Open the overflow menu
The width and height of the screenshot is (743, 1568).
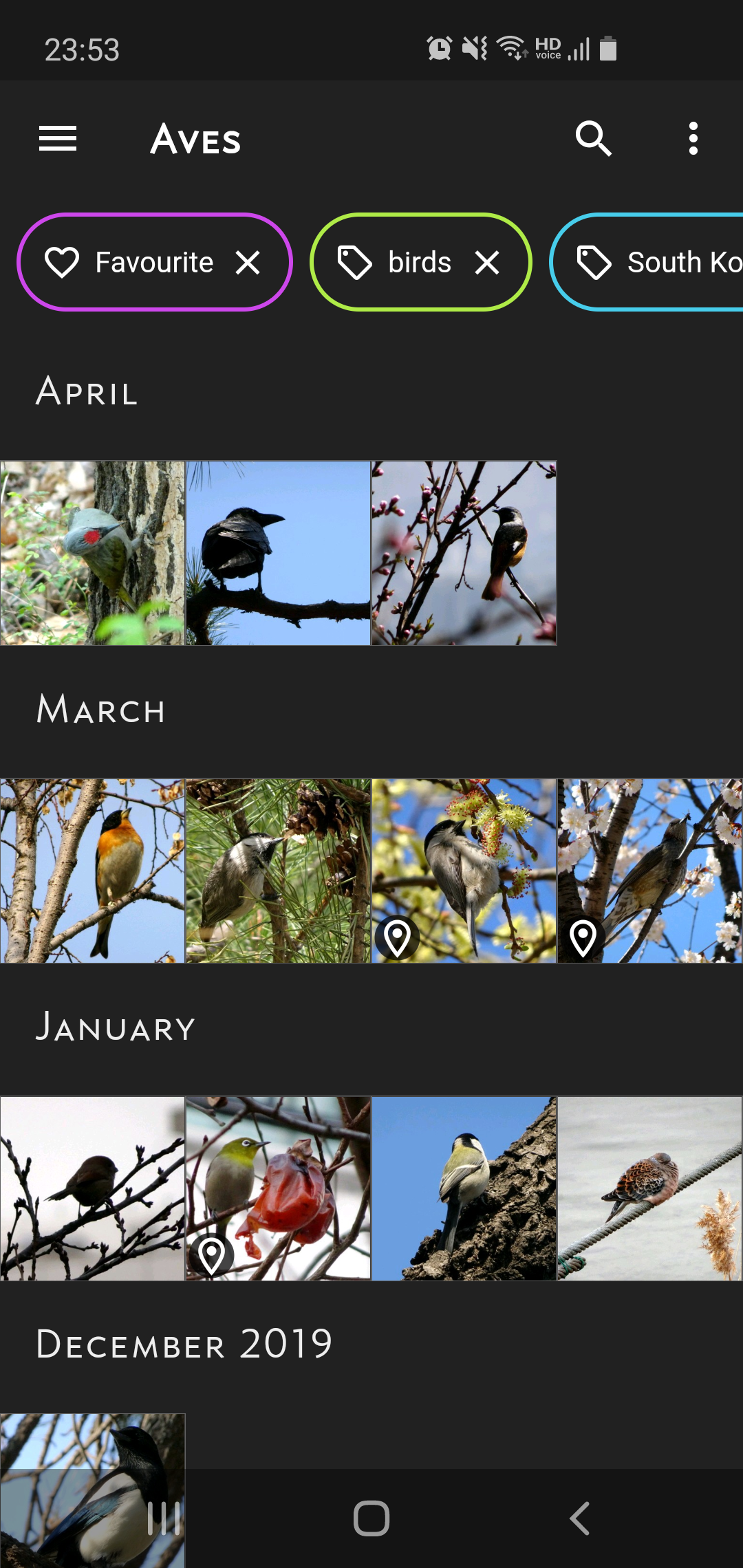(693, 139)
